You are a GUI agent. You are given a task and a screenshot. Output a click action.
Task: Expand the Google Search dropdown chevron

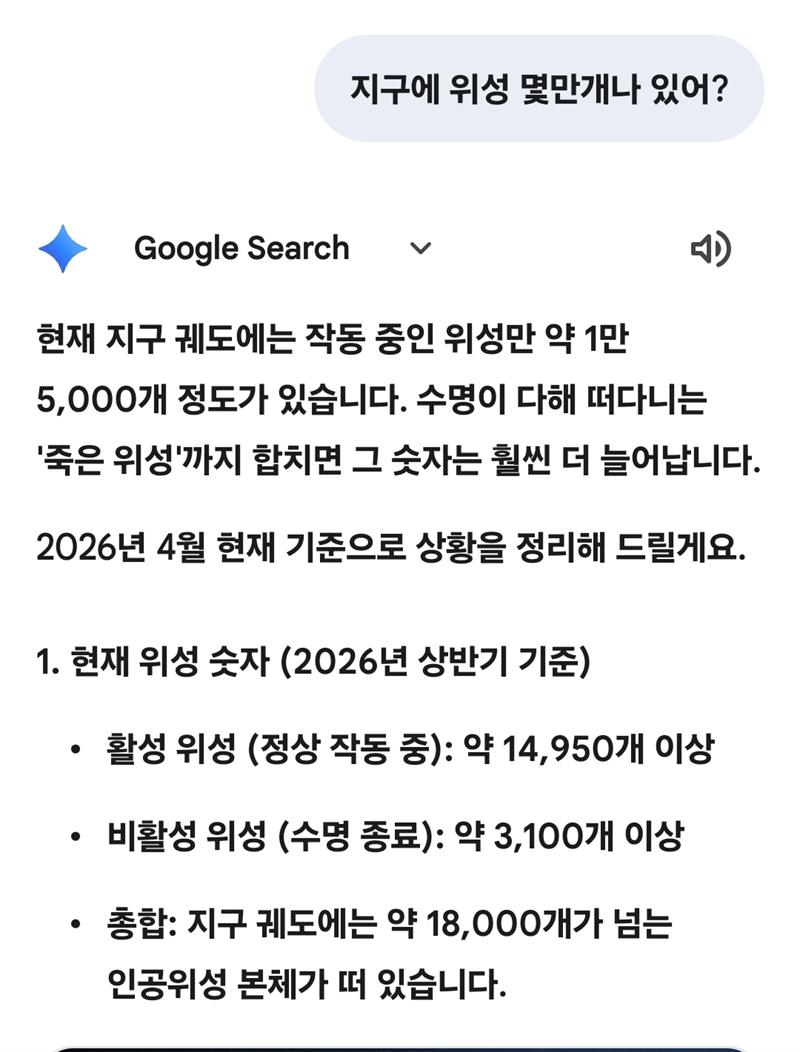[421, 249]
